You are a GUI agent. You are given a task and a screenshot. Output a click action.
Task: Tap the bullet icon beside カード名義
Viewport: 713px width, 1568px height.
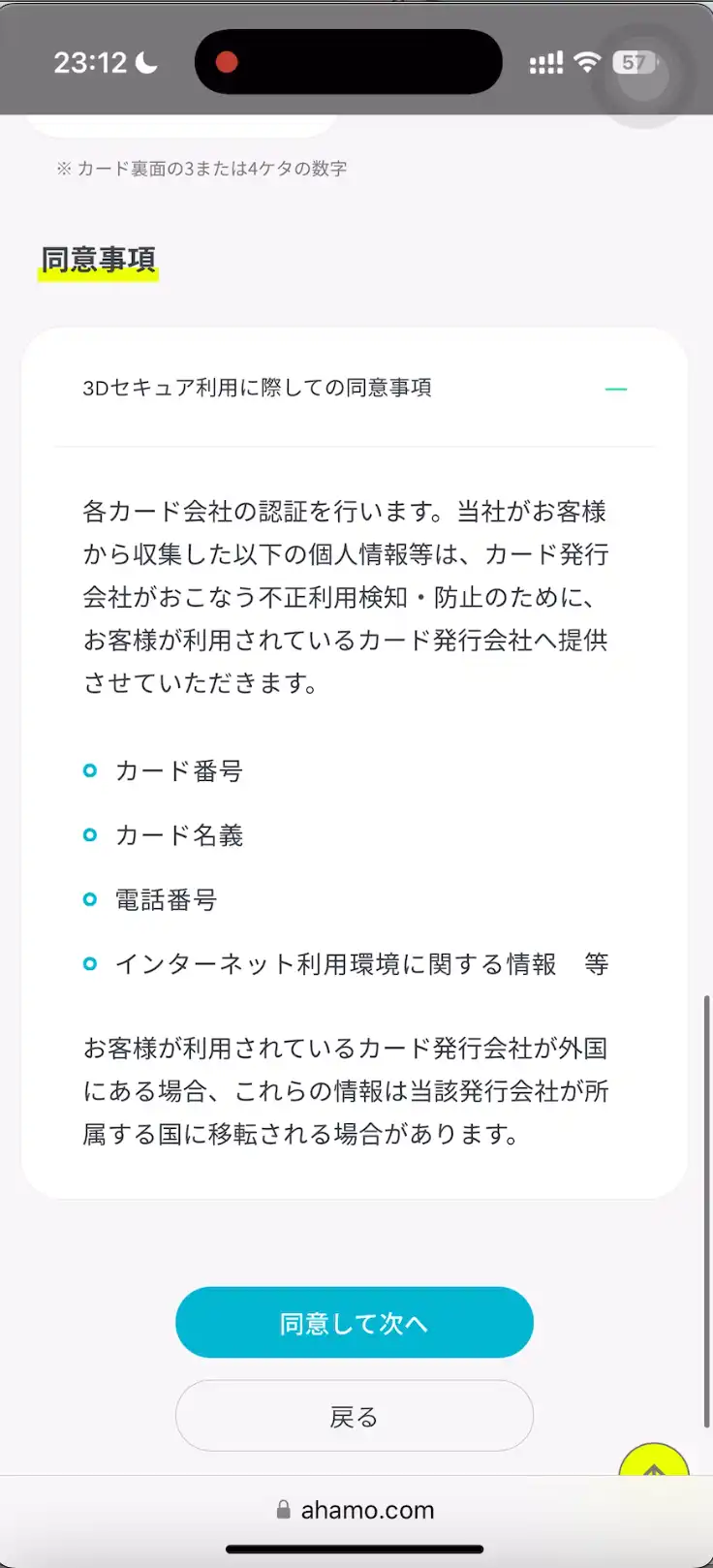[89, 834]
